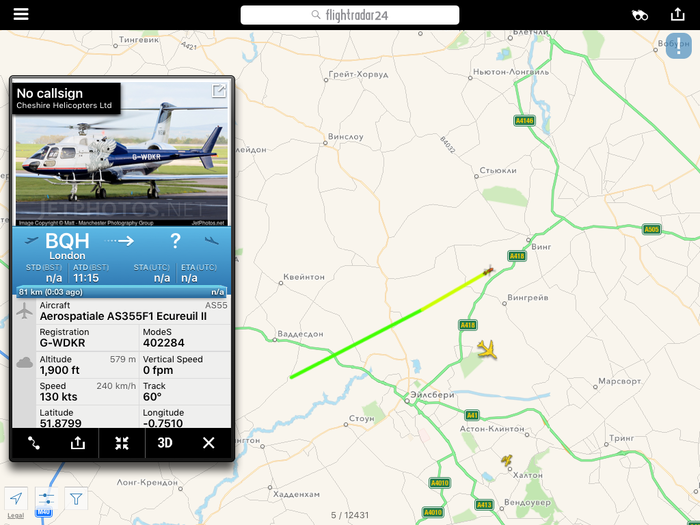This screenshot has height=525, width=700.
Task: Open the alerts exclamation button
Action: tap(678, 47)
